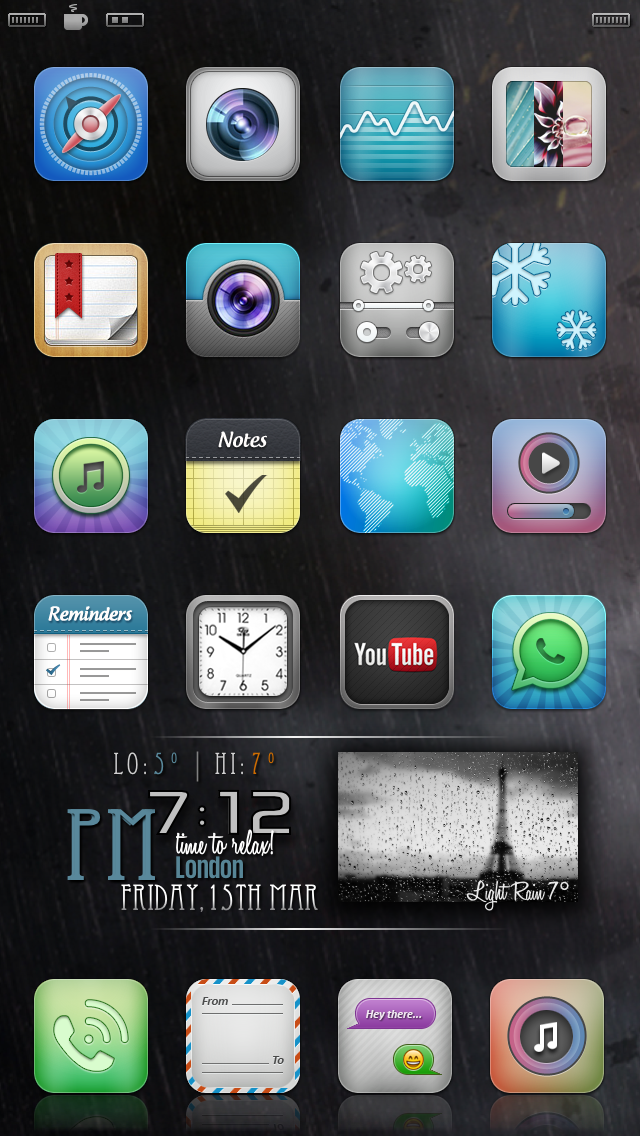Open the Mail envelope app in dock
Viewport: 640px width, 1136px height.
pos(243,1036)
